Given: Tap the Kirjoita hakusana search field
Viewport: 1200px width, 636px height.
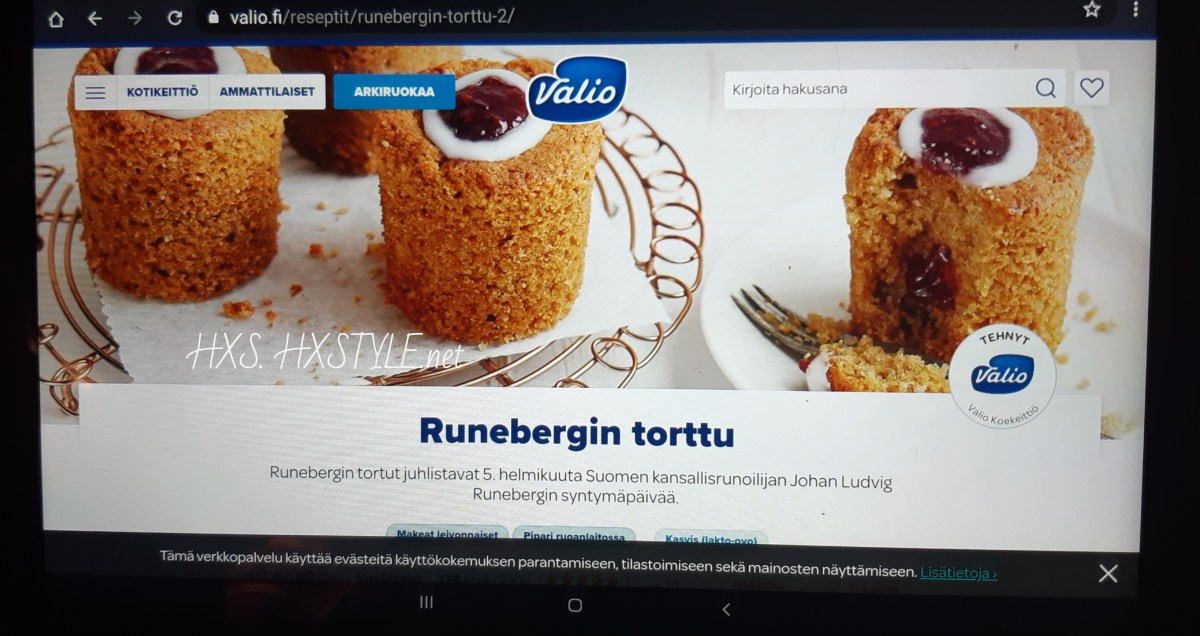Looking at the screenshot, I should point(875,89).
